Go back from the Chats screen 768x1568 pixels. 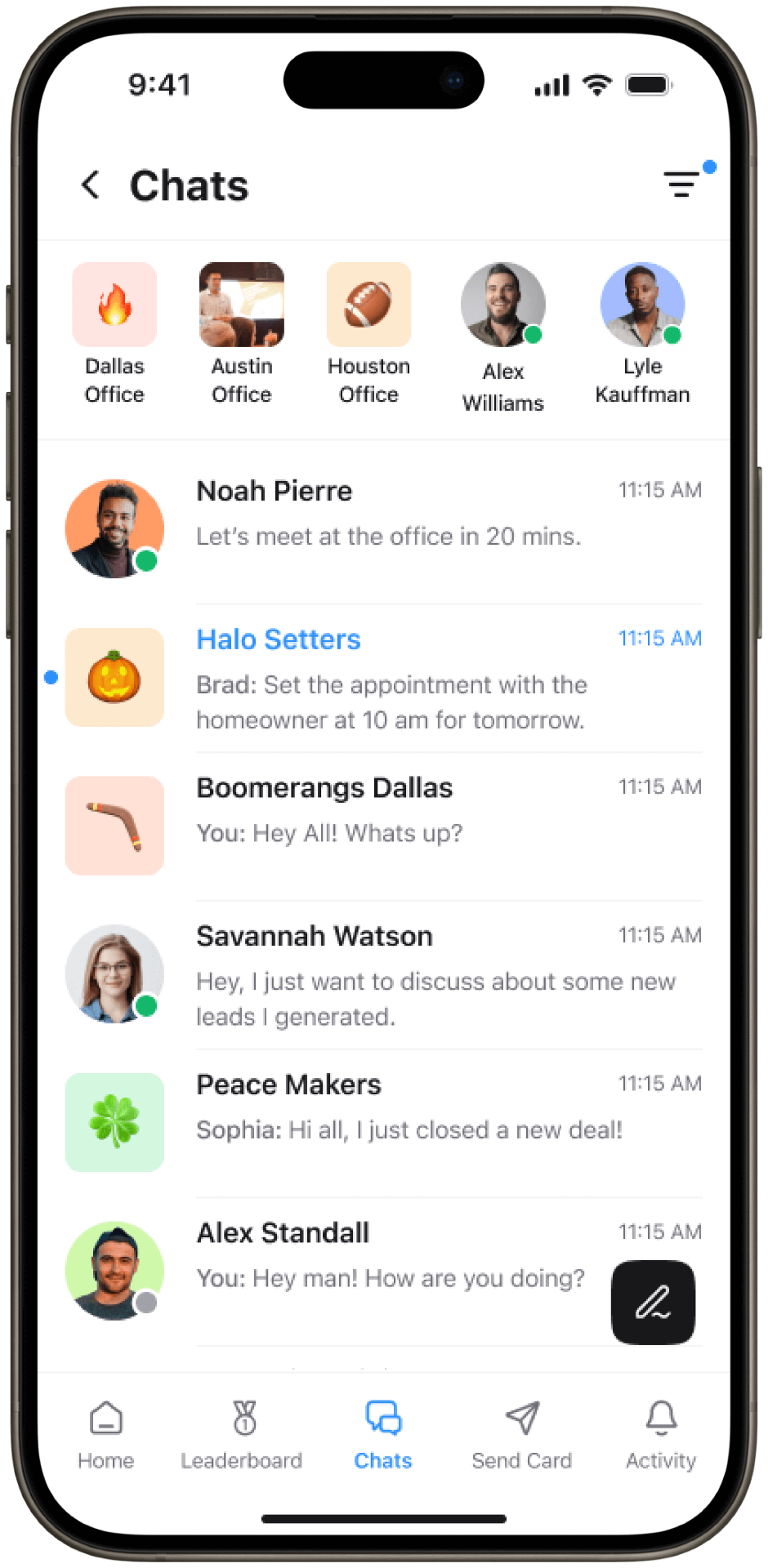91,185
